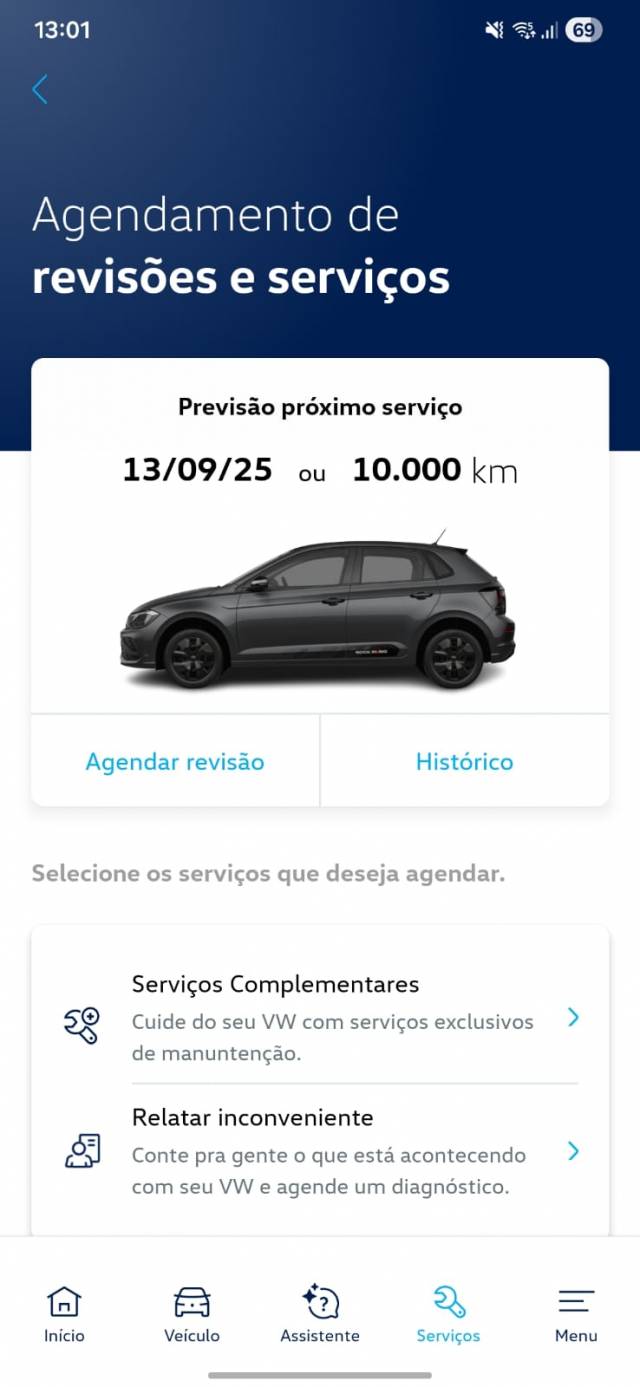Image resolution: width=640 pixels, height=1387 pixels.
Task: Go back using the top arrow
Action: coord(40,90)
